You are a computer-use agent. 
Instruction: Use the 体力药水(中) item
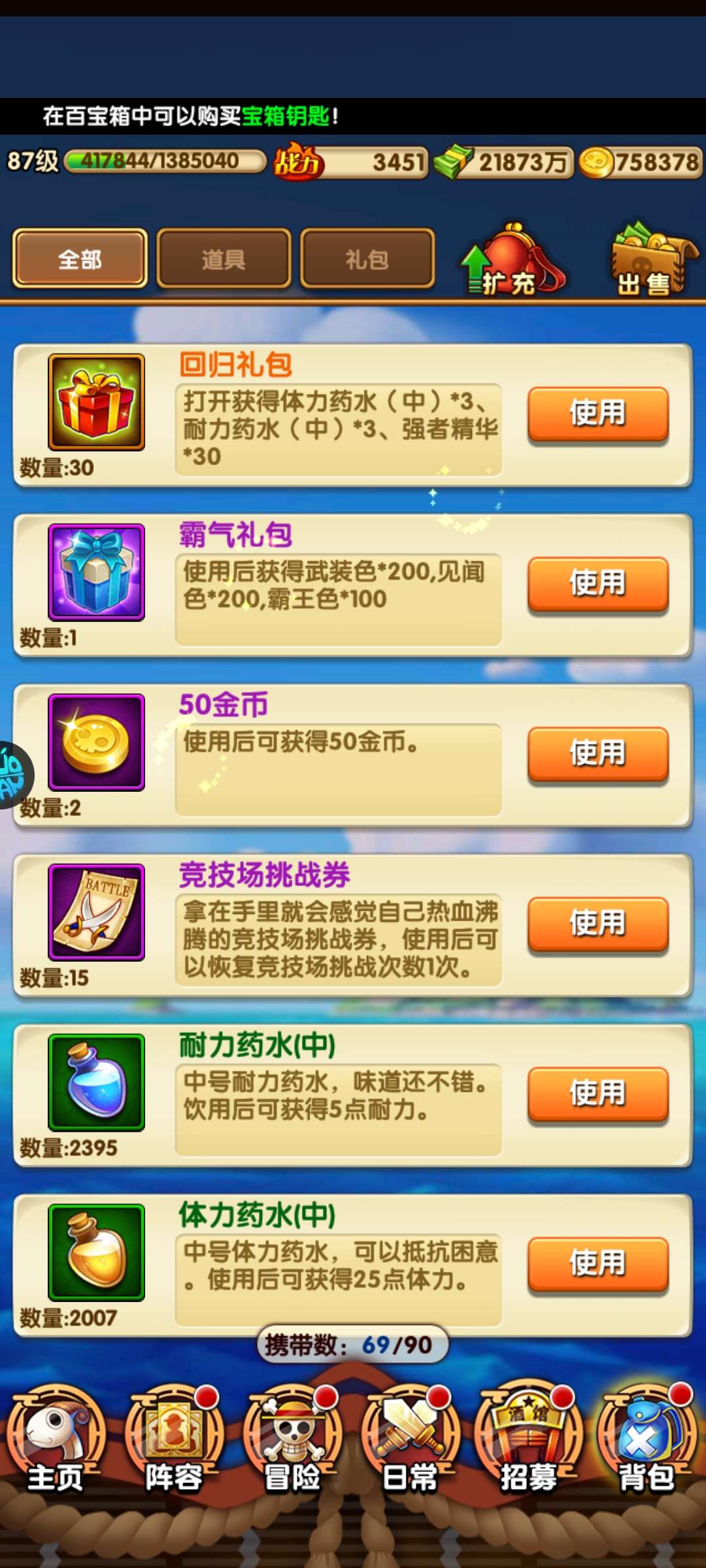click(597, 1262)
